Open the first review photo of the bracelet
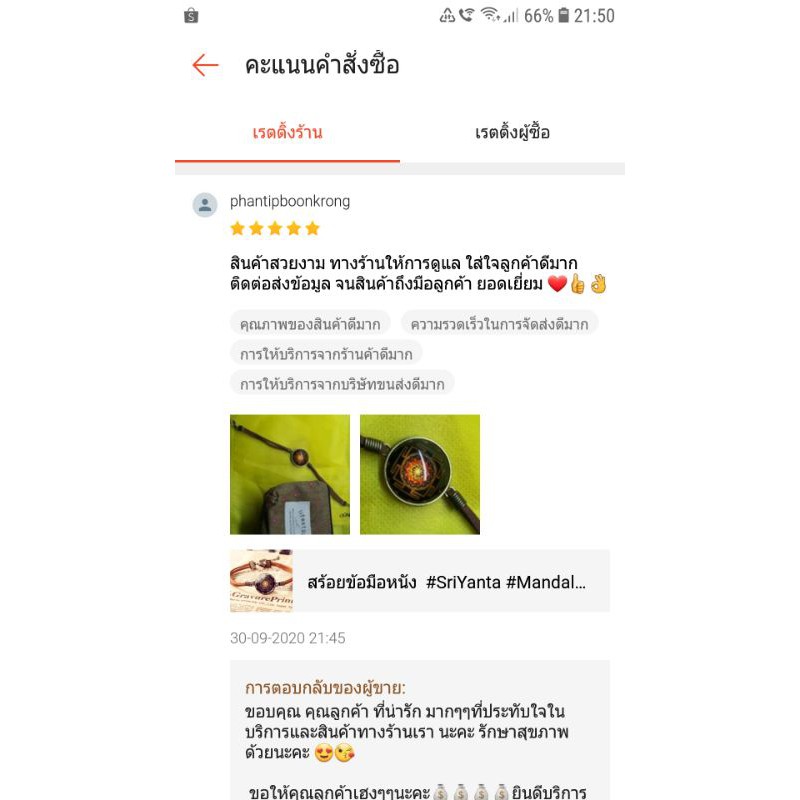800x800 pixels. [290, 474]
